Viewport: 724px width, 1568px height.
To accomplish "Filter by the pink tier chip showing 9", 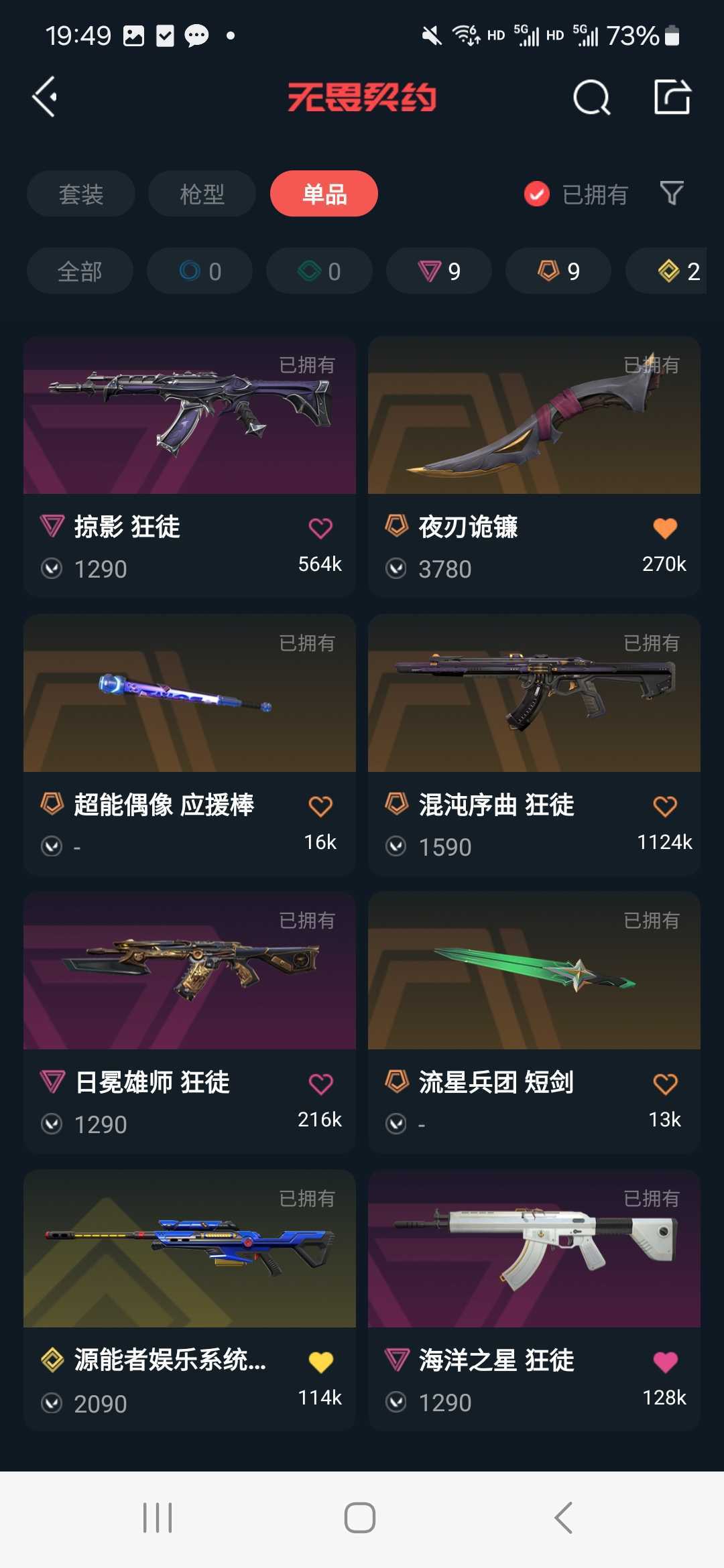I will pyautogui.click(x=439, y=271).
